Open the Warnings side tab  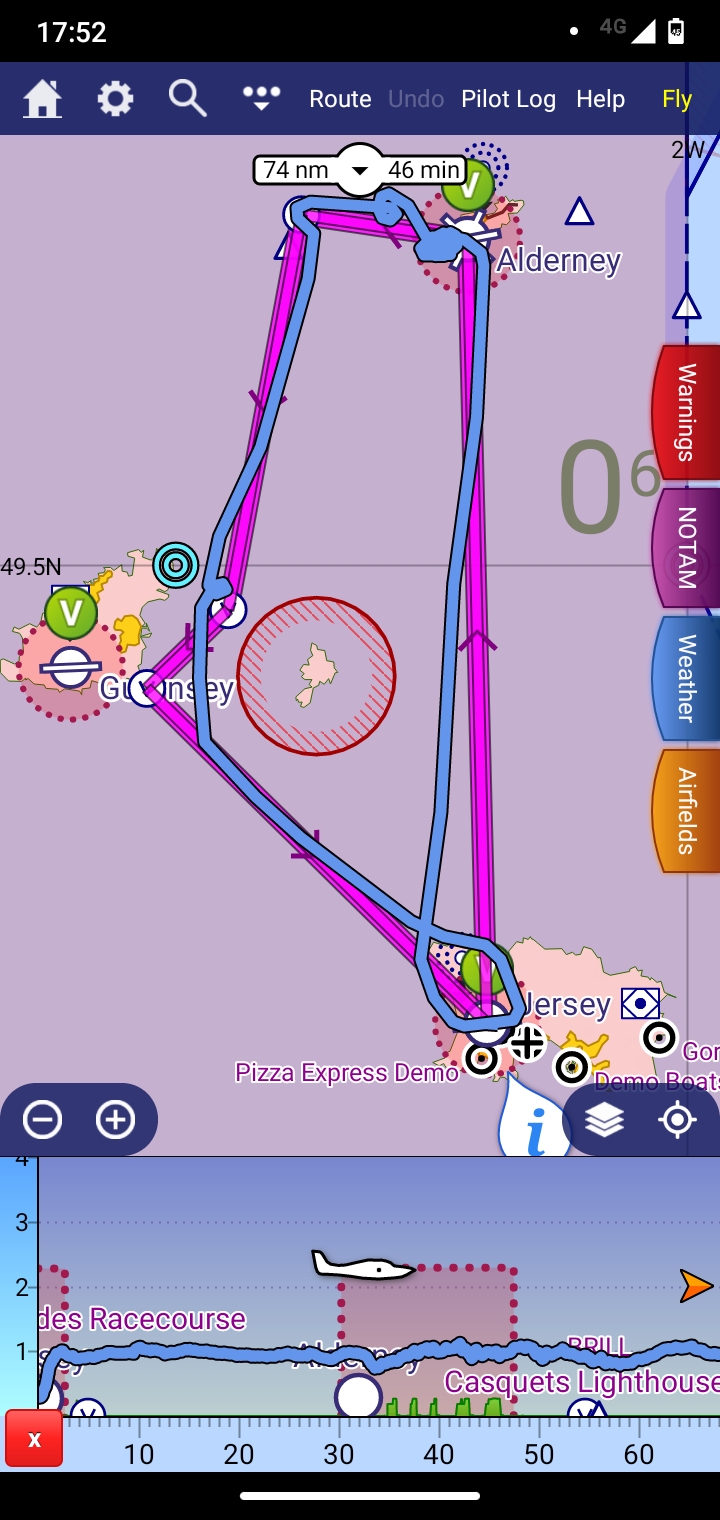click(686, 412)
